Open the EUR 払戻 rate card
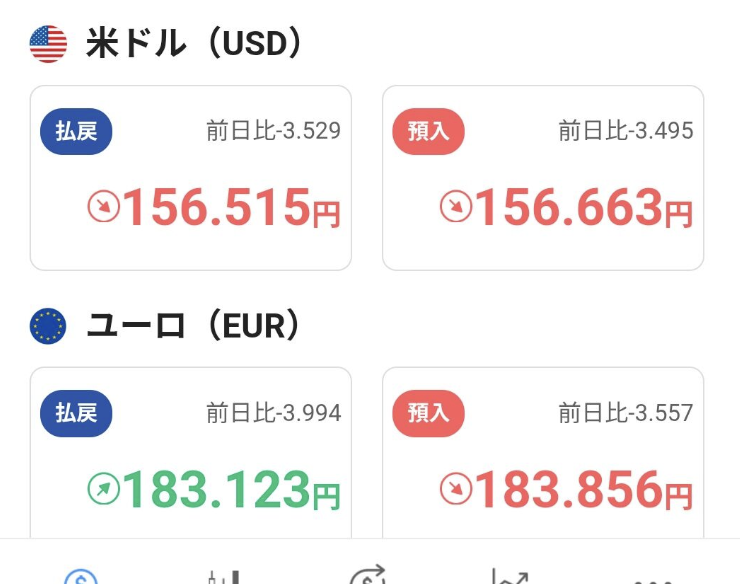 (191, 453)
